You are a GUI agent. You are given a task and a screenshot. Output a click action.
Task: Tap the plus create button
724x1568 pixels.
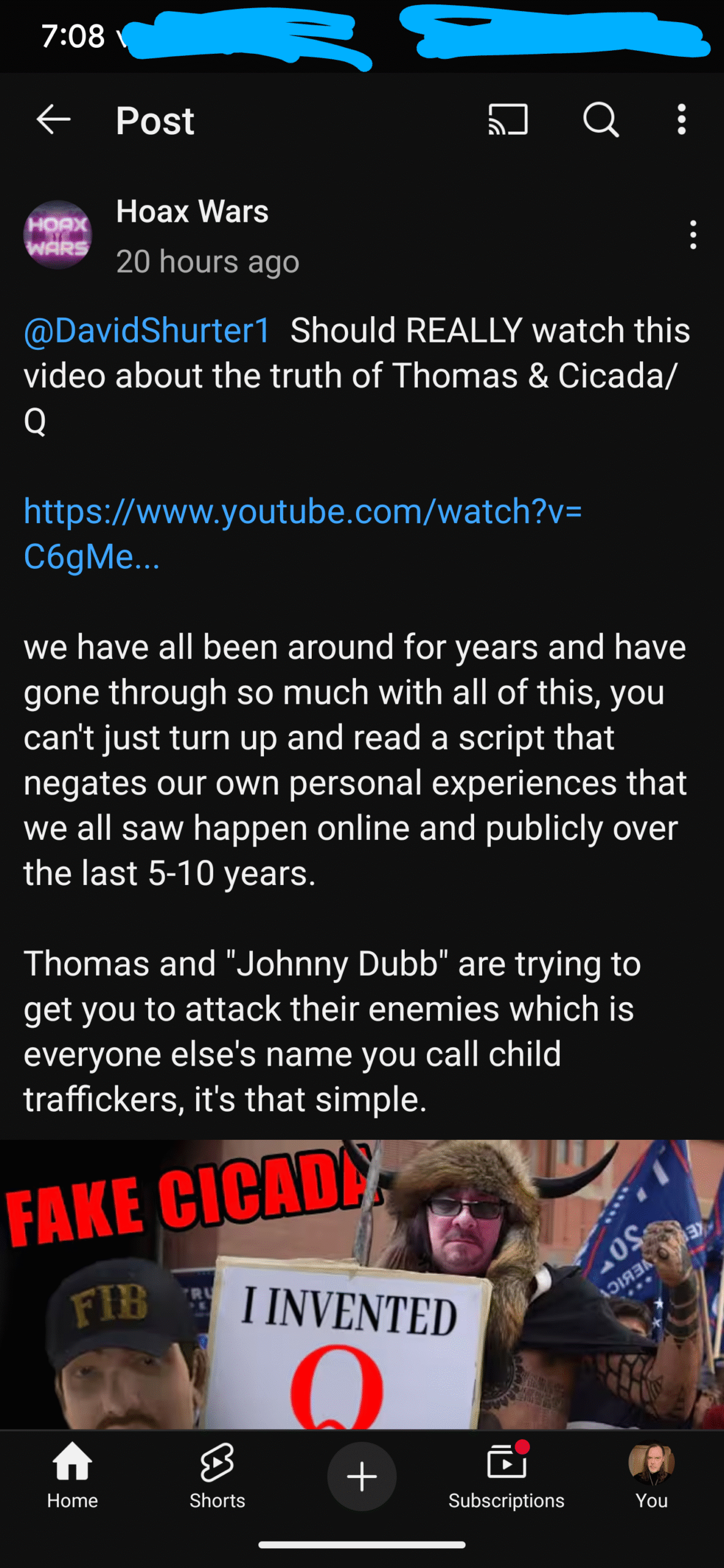[362, 1477]
